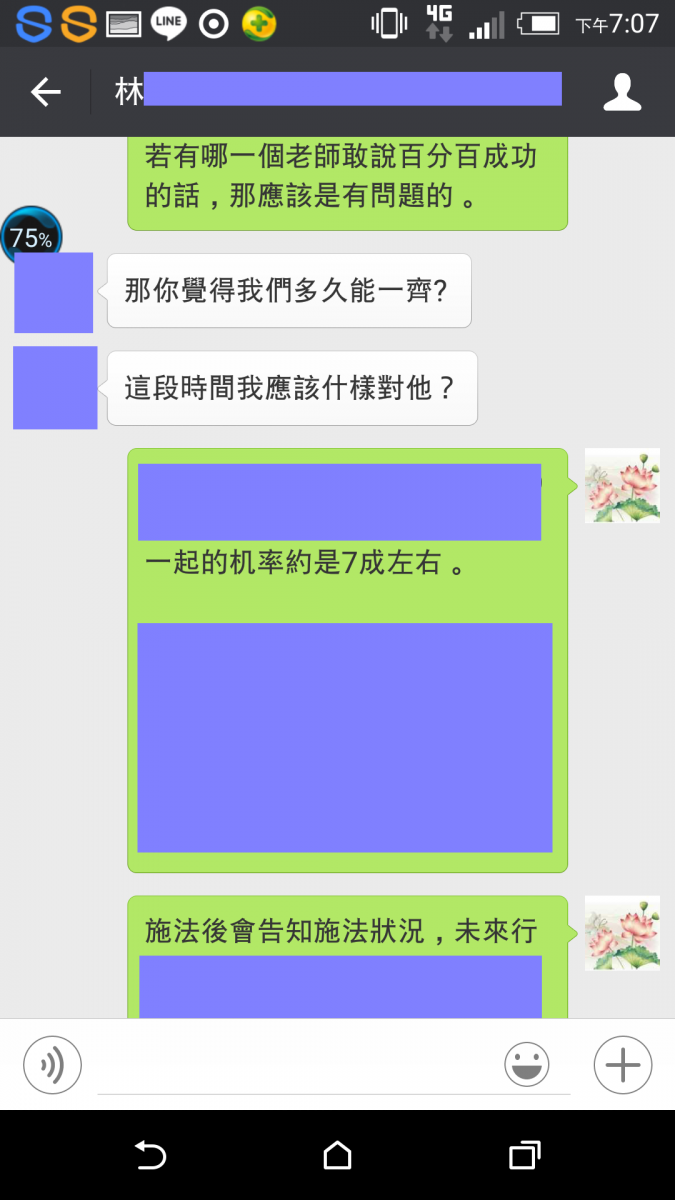675x1200 pixels.
Task: Open lotus avatar beside the 施法後 message
Action: 621,932
